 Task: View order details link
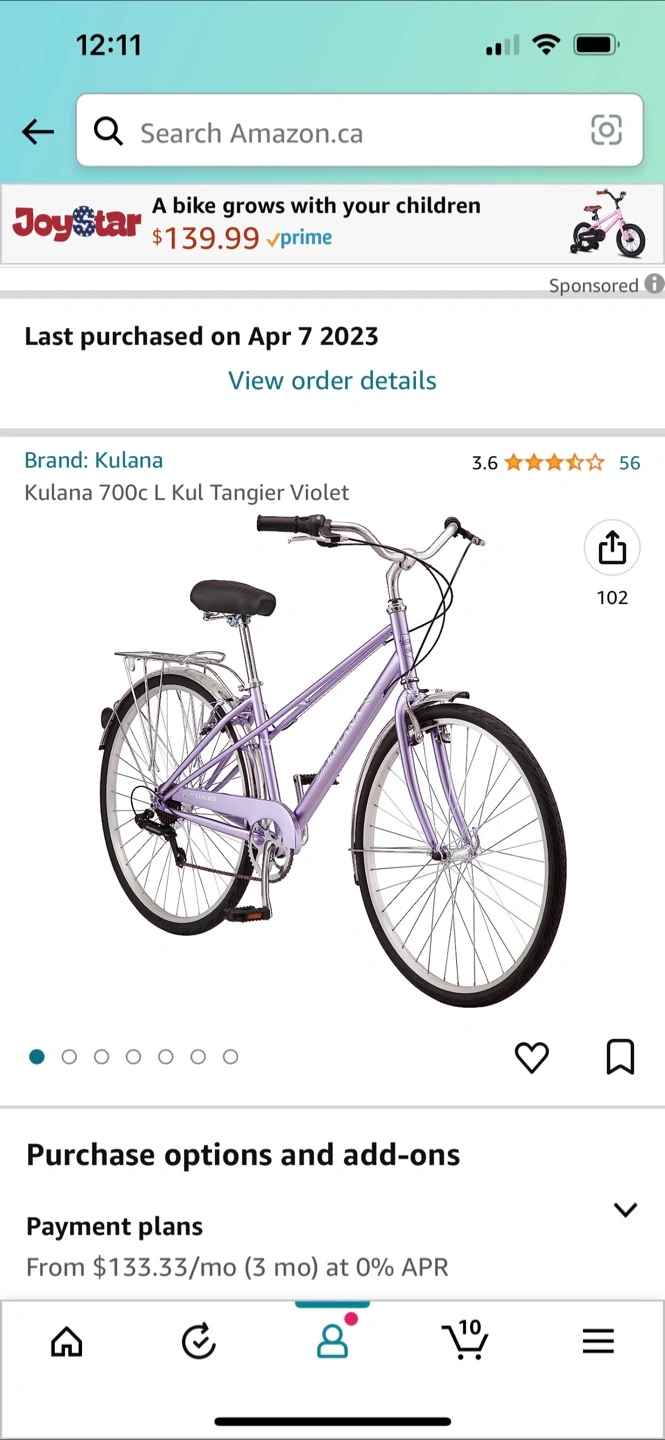pos(332,380)
